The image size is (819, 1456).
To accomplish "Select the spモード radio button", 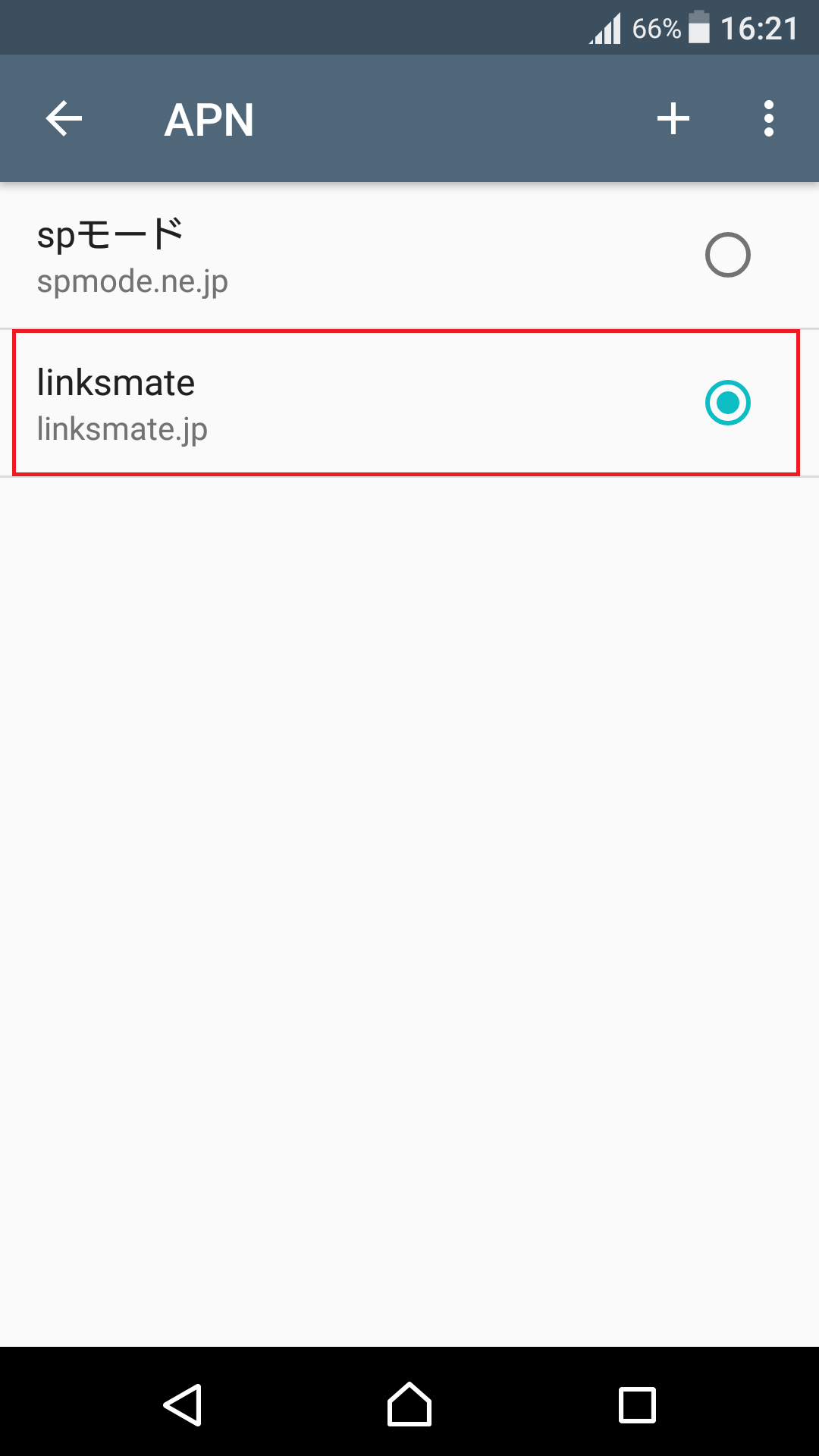I will tap(727, 255).
